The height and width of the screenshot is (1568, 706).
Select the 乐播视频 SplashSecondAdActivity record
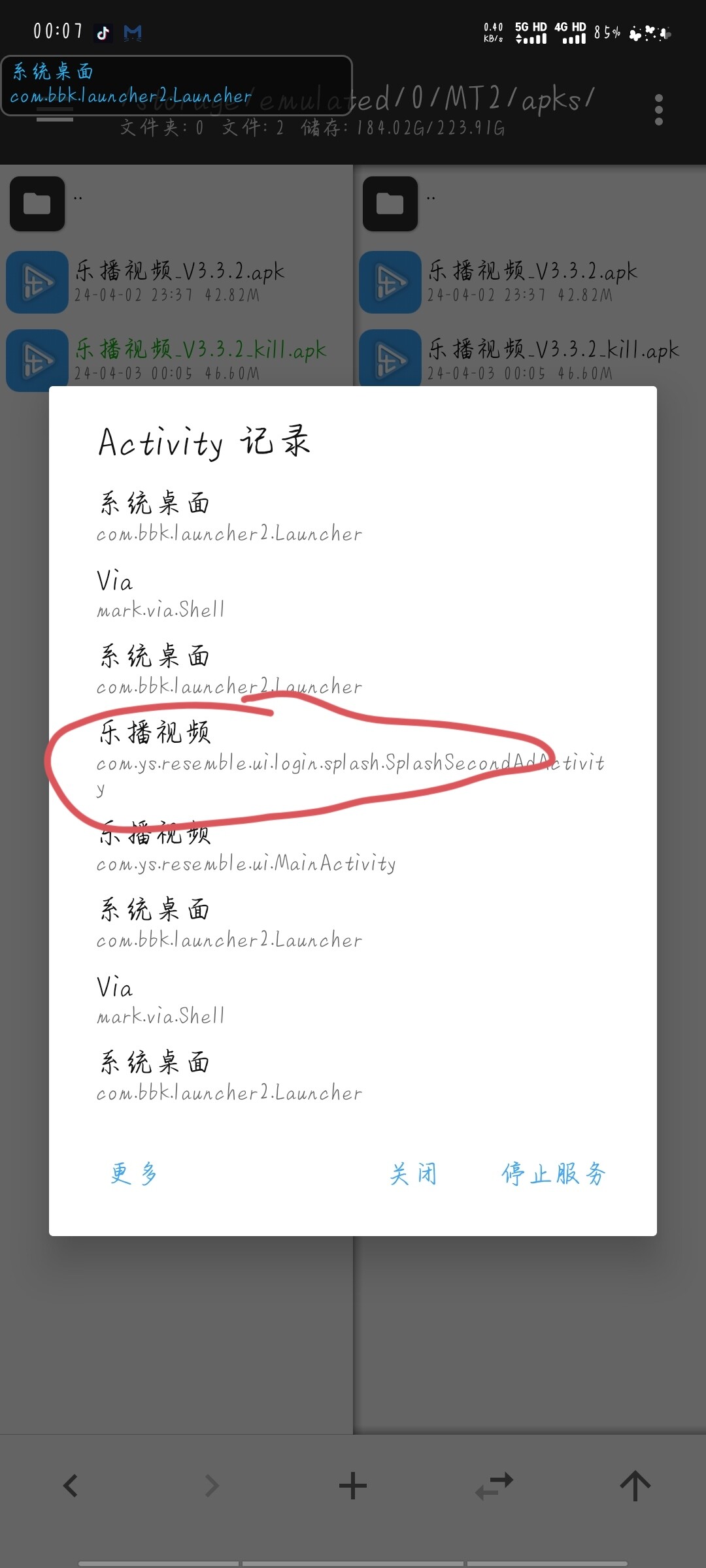tap(353, 759)
